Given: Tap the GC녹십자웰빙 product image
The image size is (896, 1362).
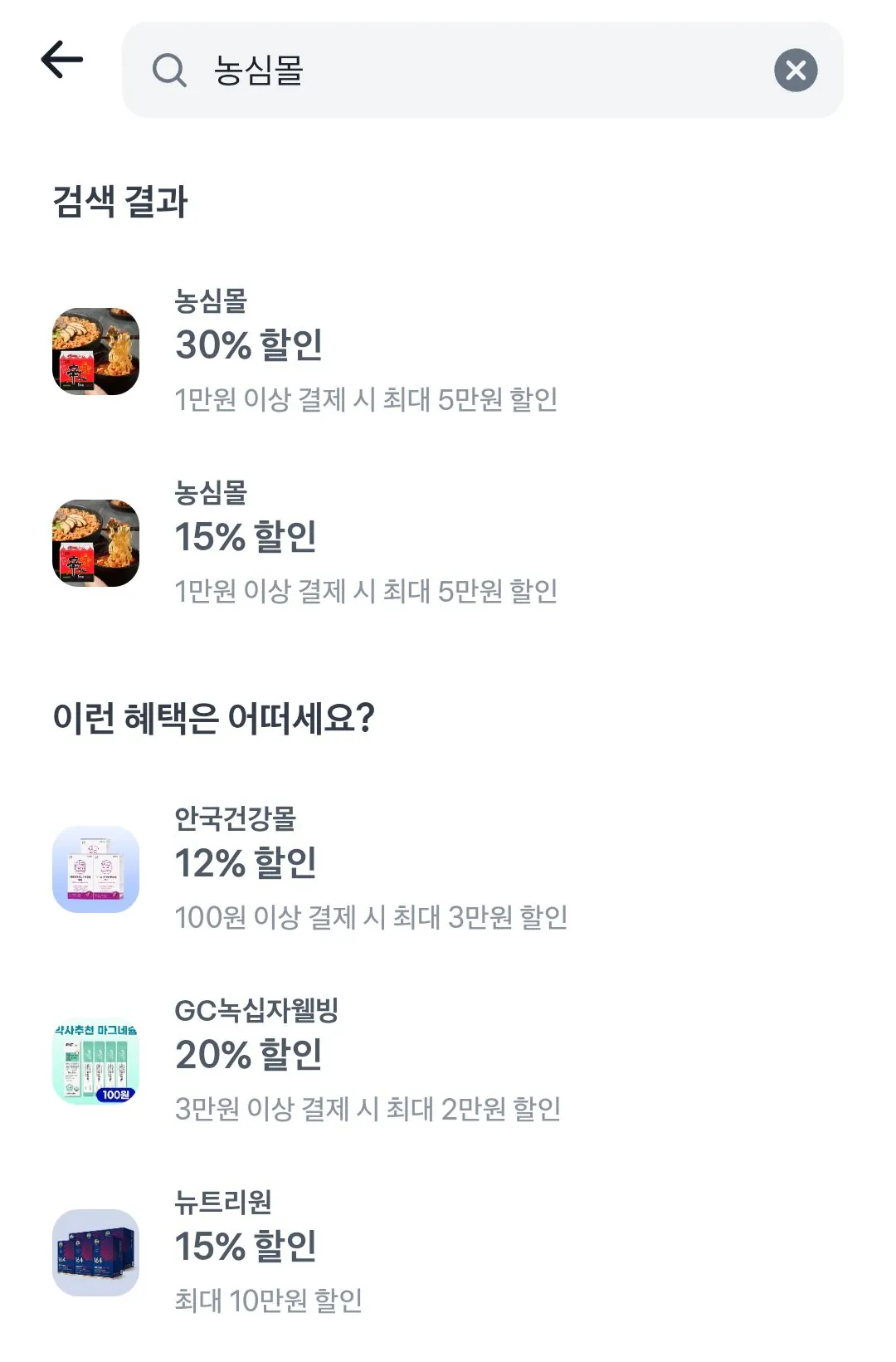Looking at the screenshot, I should point(95,1061).
